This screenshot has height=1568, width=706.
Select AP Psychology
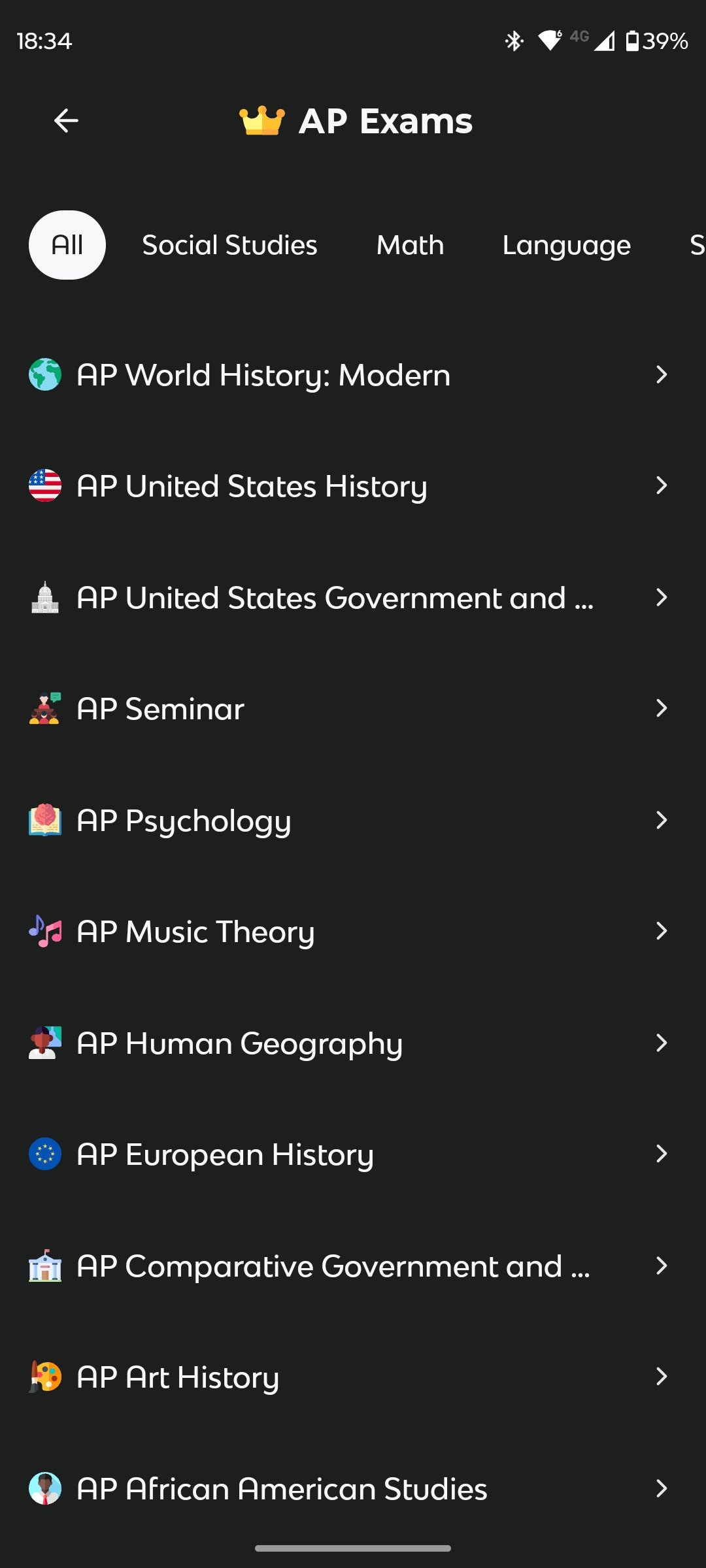[353, 821]
